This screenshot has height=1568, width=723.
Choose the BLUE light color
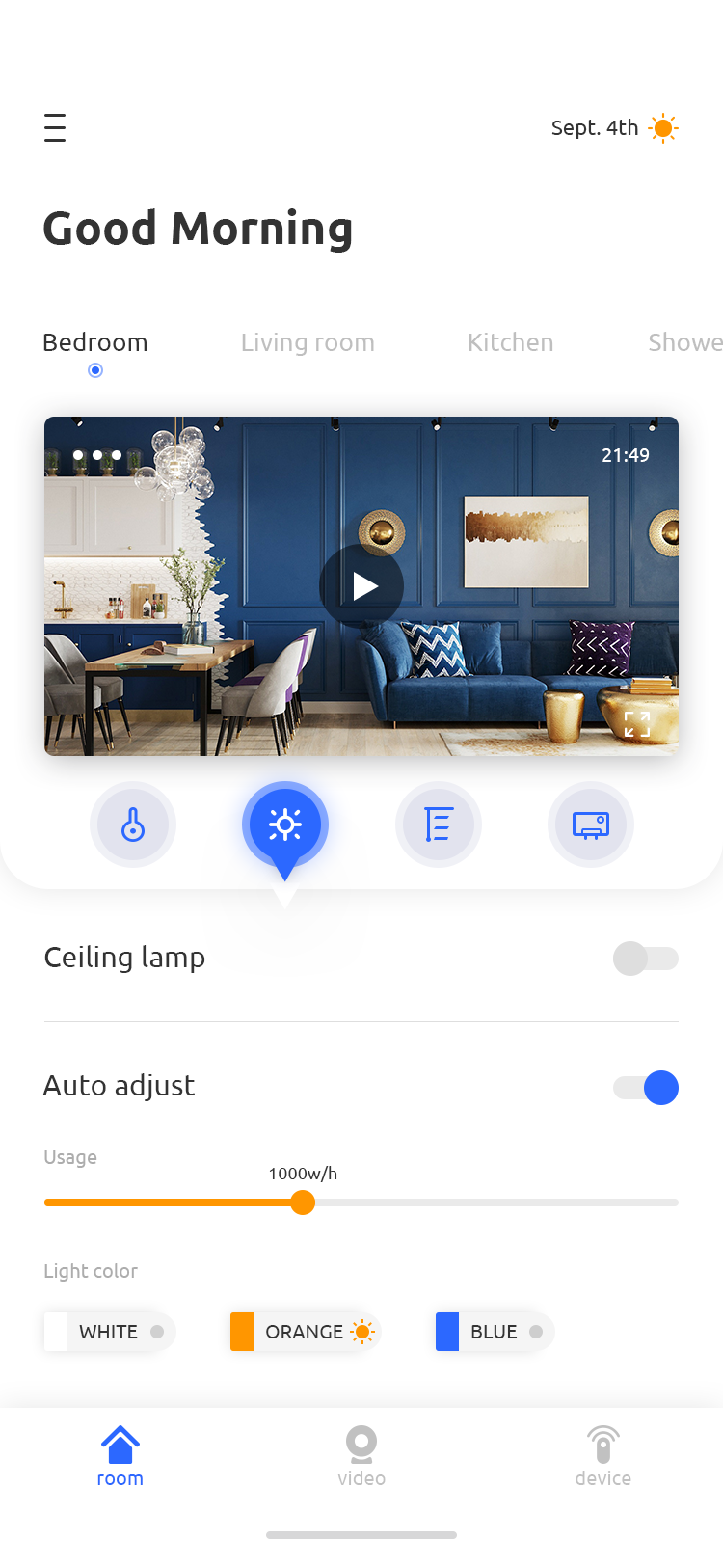click(495, 1332)
